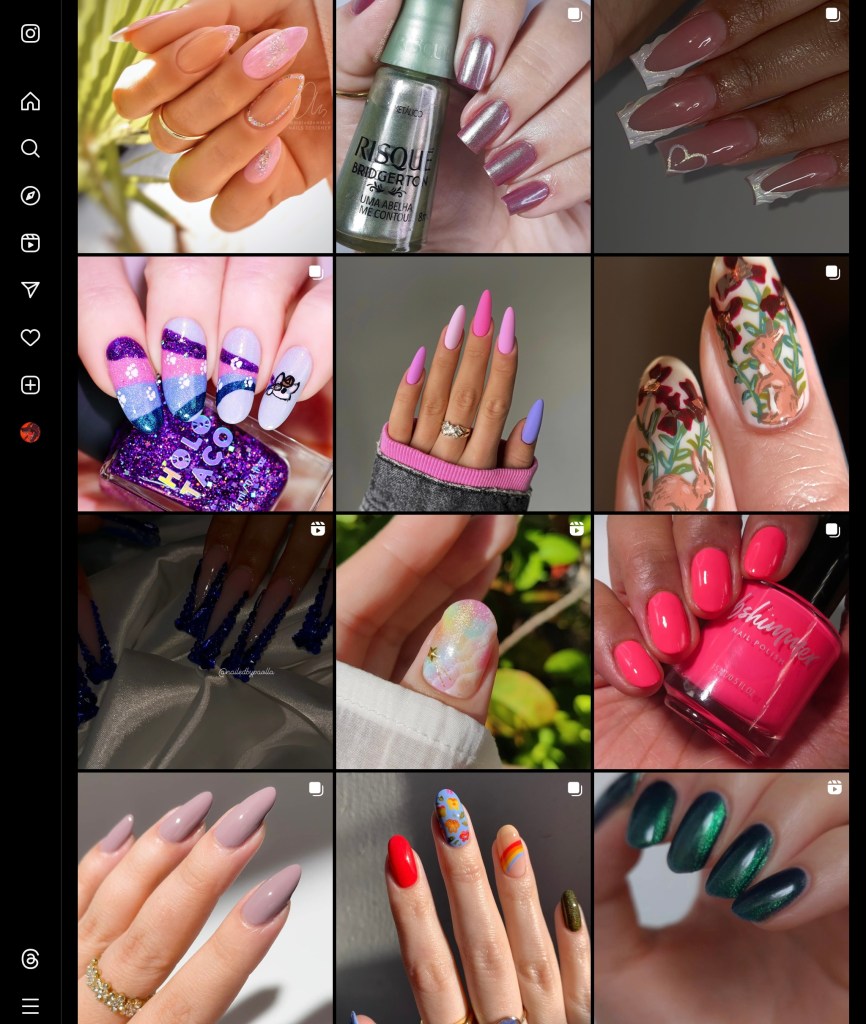Screen dimensions: 866x1024
Task: Go to the Explore compass
Action: coord(30,196)
